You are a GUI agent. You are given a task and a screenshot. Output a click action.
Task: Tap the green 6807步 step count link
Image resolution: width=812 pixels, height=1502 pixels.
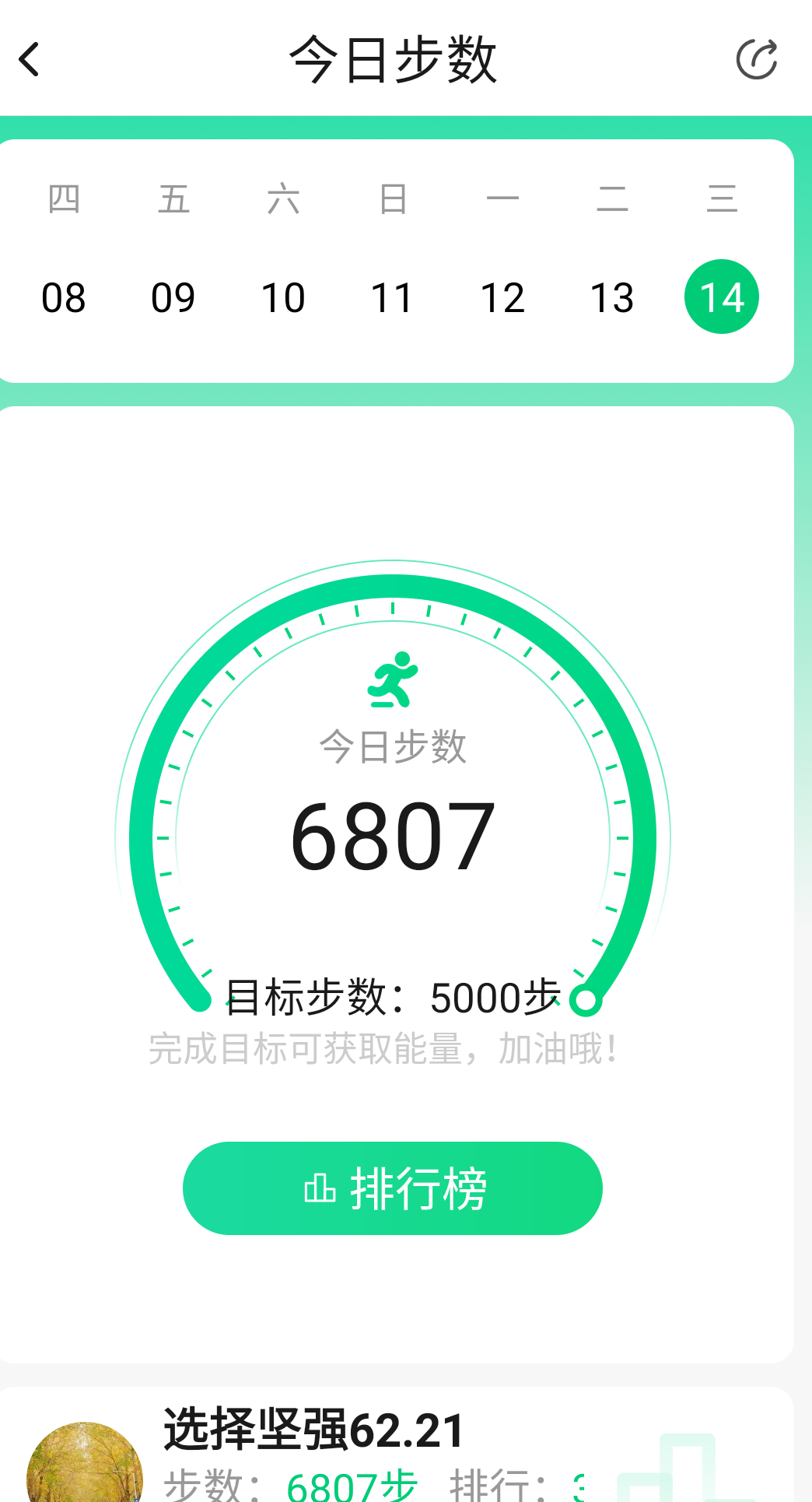click(x=350, y=1483)
